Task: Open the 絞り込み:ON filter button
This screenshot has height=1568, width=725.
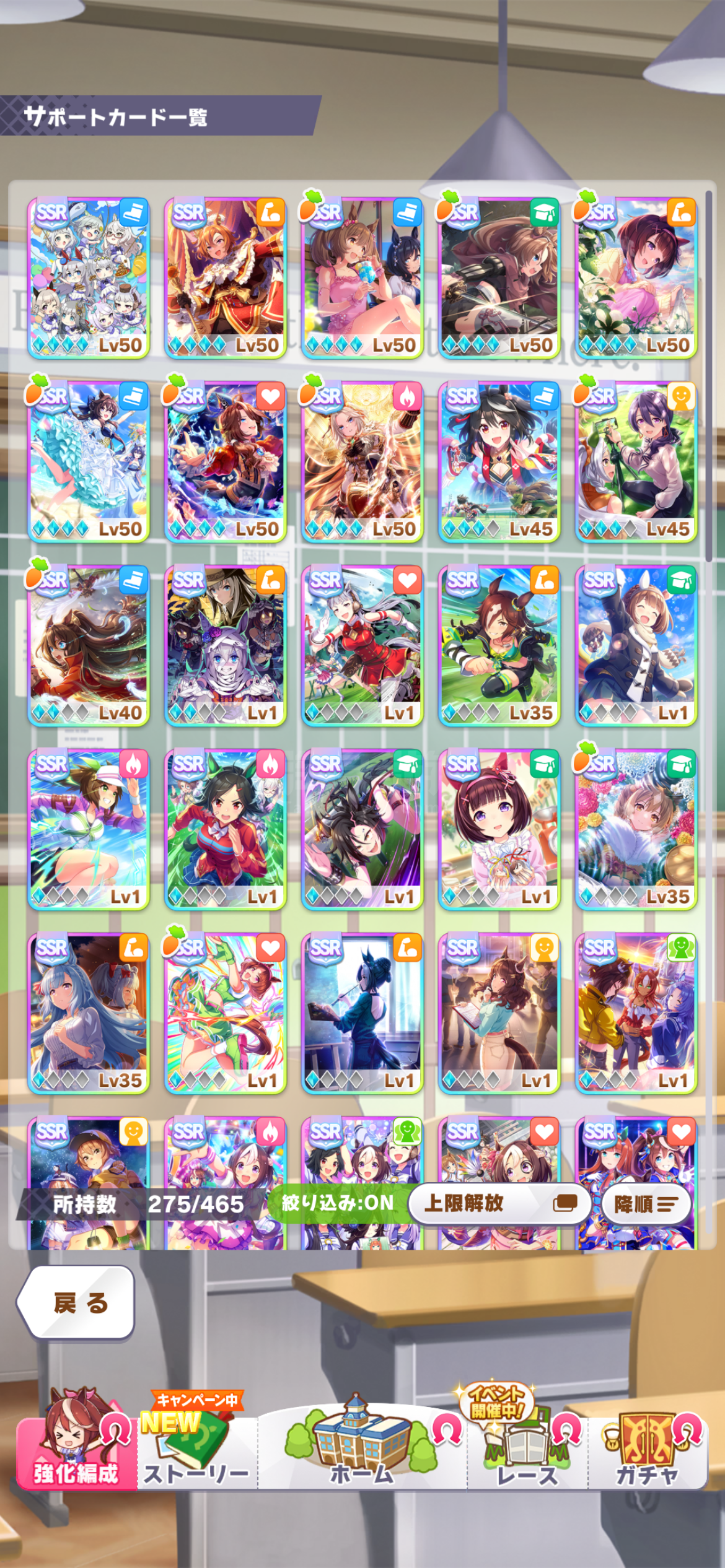Action: (337, 1203)
